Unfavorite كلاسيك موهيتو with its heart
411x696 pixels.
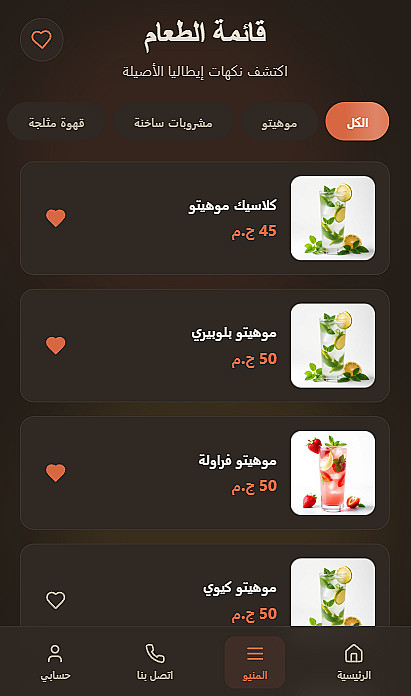click(55, 218)
